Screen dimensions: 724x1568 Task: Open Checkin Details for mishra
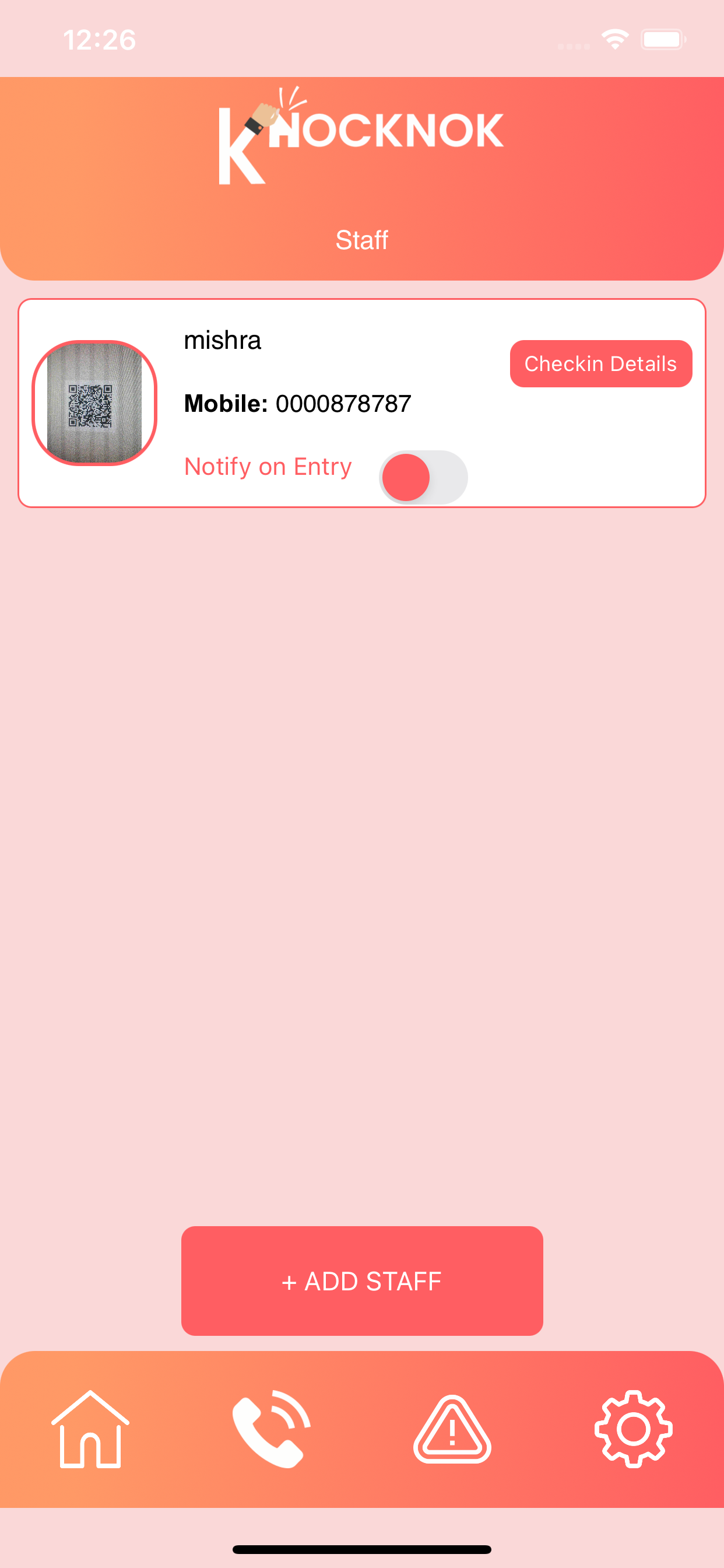click(x=600, y=363)
